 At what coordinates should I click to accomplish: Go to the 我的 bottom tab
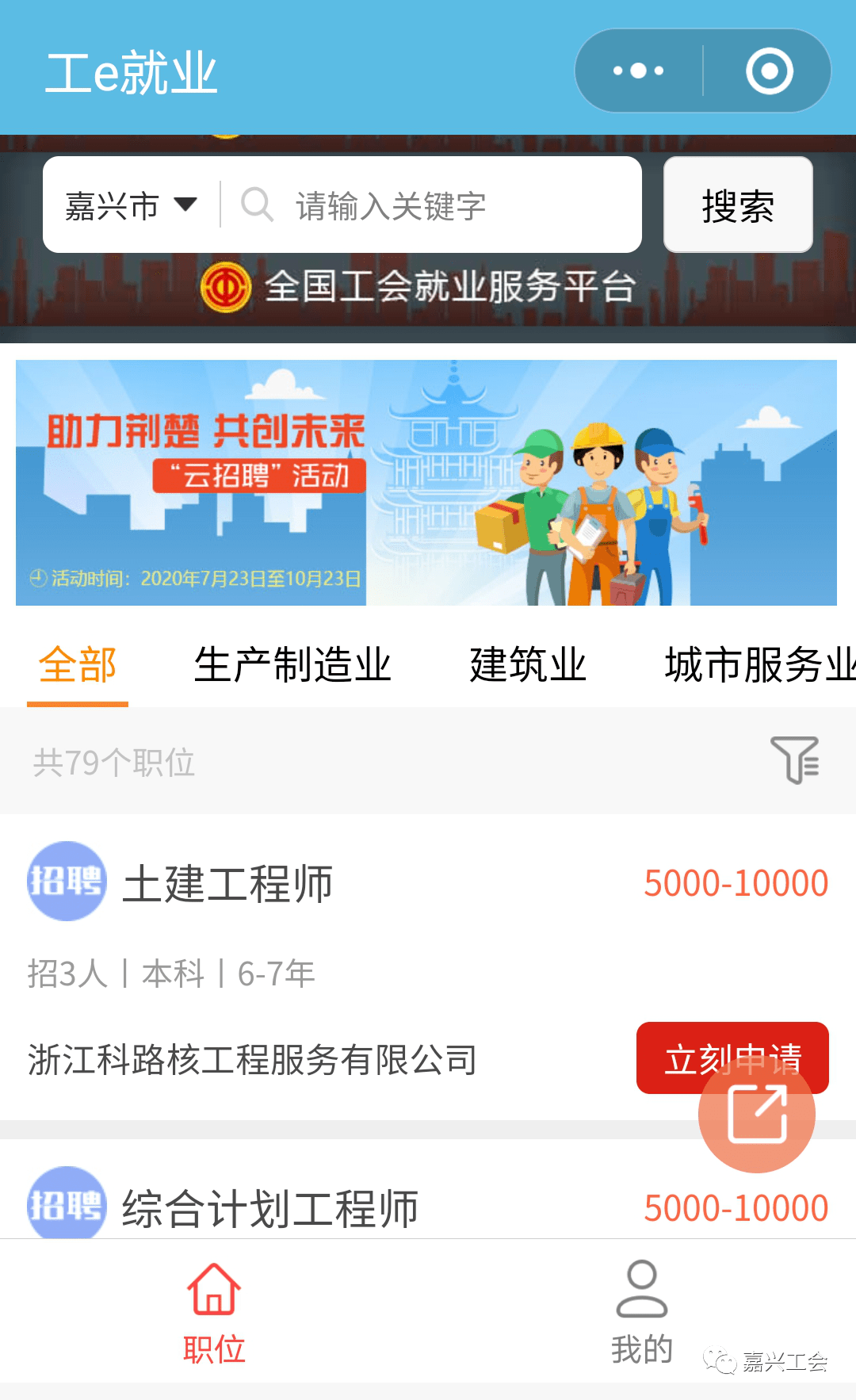[641, 1311]
